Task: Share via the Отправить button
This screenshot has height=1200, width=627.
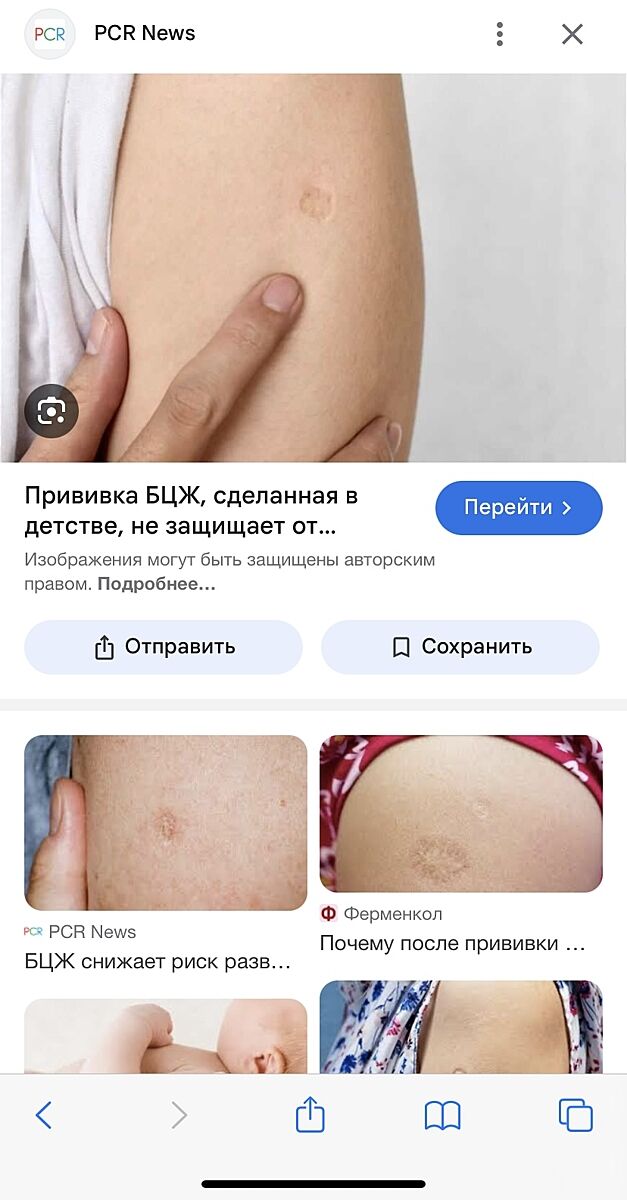Action: click(x=163, y=647)
